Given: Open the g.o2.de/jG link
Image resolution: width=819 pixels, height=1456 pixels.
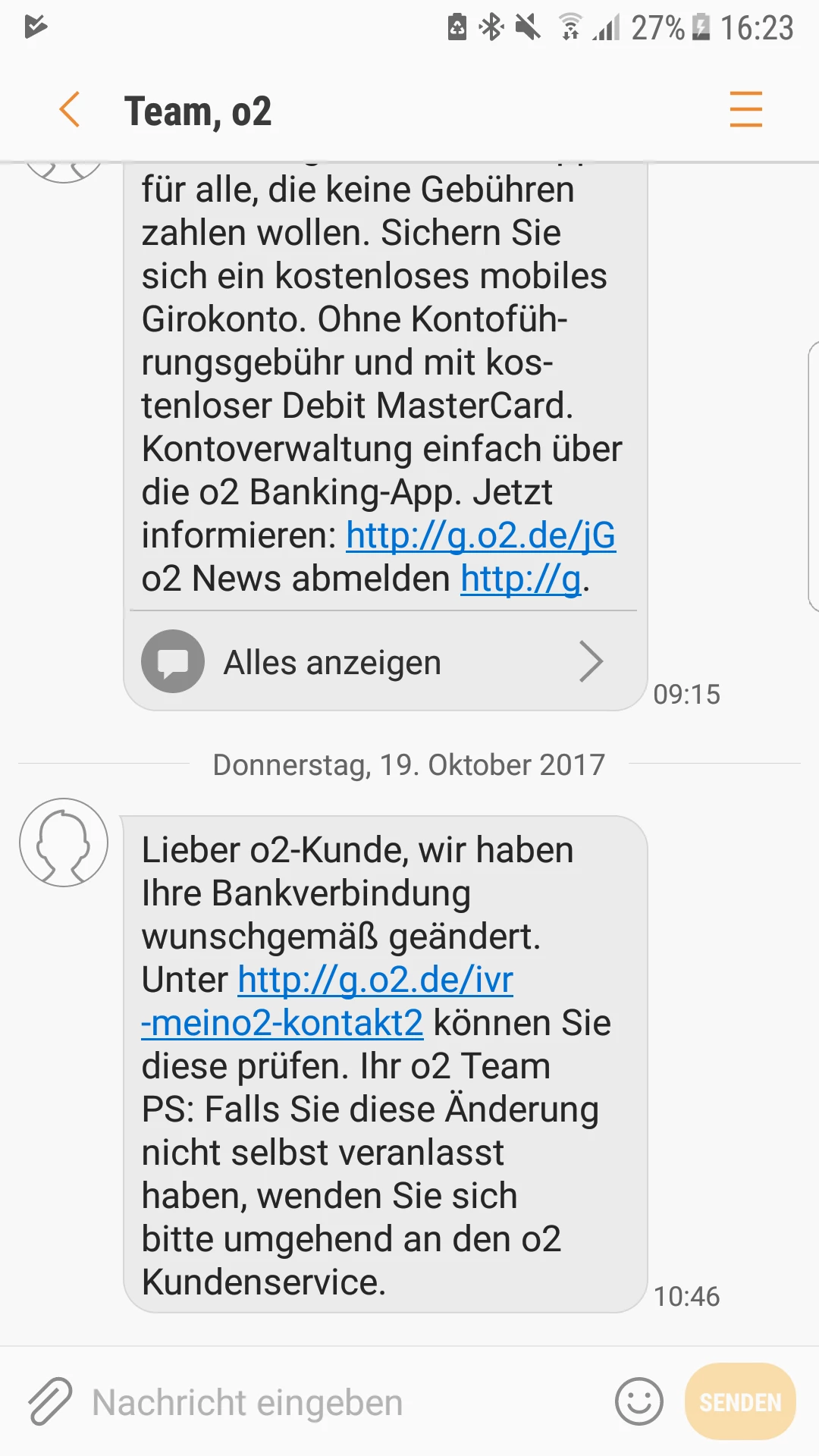Looking at the screenshot, I should pyautogui.click(x=481, y=536).
